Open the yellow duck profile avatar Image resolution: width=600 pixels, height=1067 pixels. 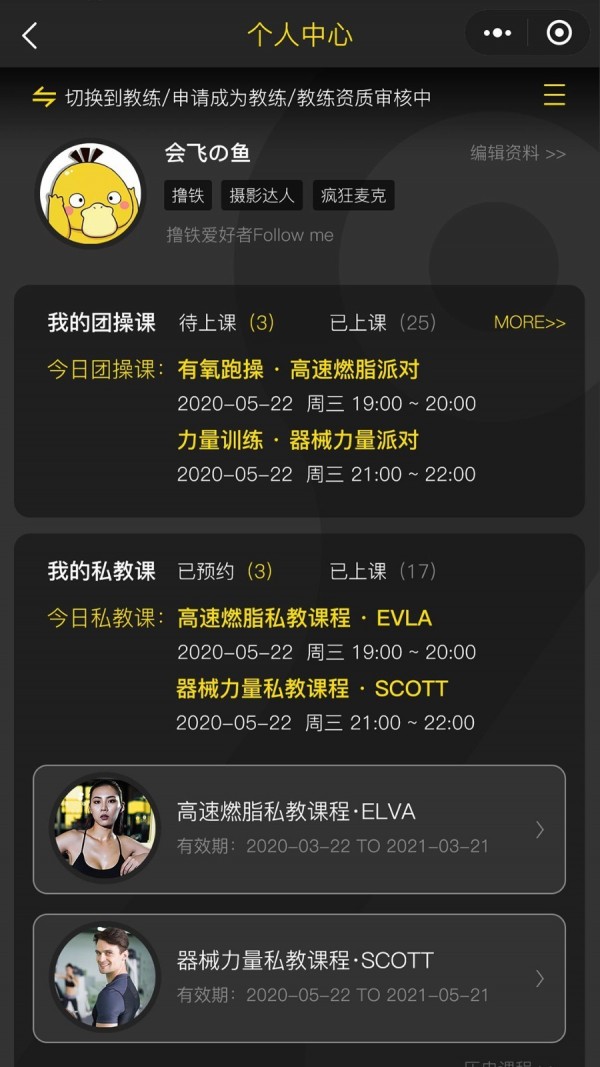click(x=90, y=193)
